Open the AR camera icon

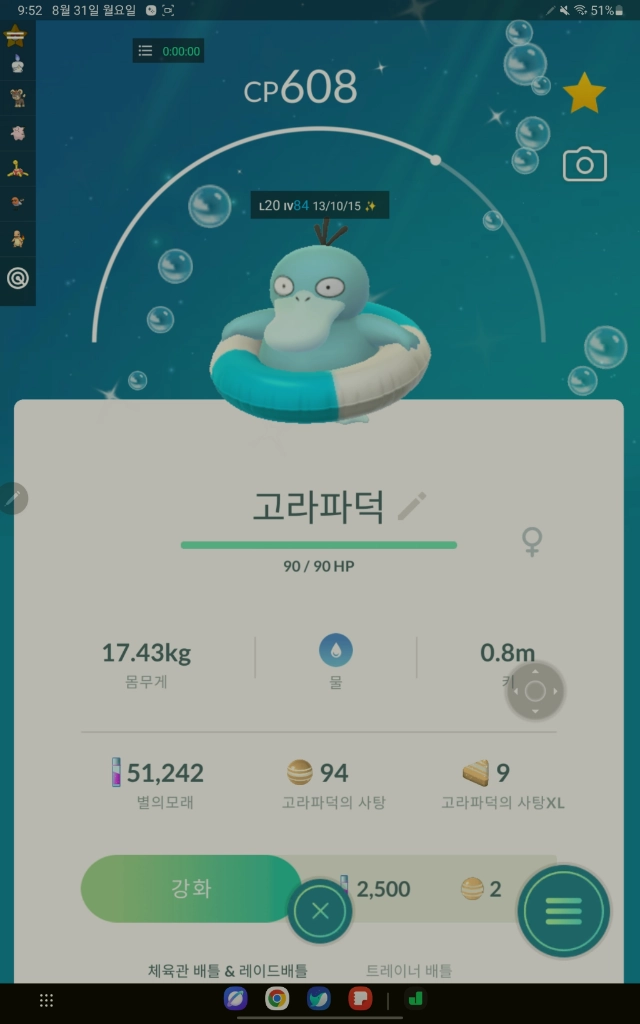click(x=585, y=165)
